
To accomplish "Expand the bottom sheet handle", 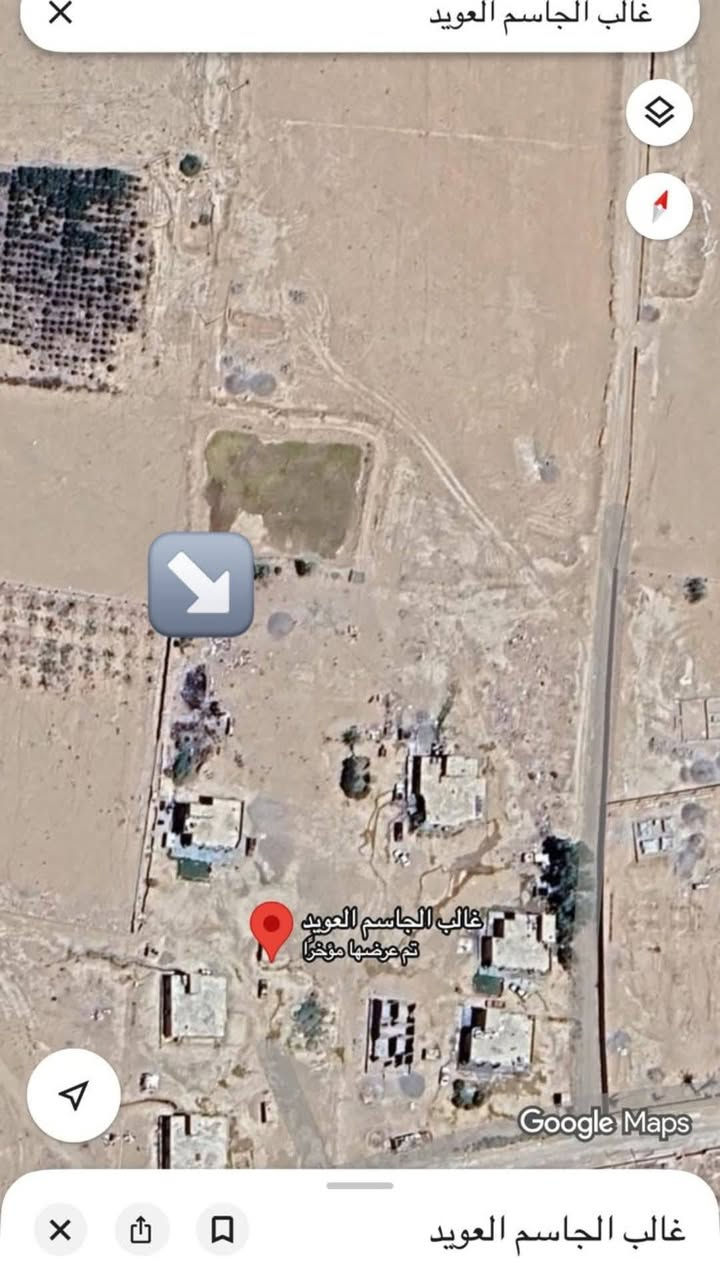I will [x=359, y=1186].
